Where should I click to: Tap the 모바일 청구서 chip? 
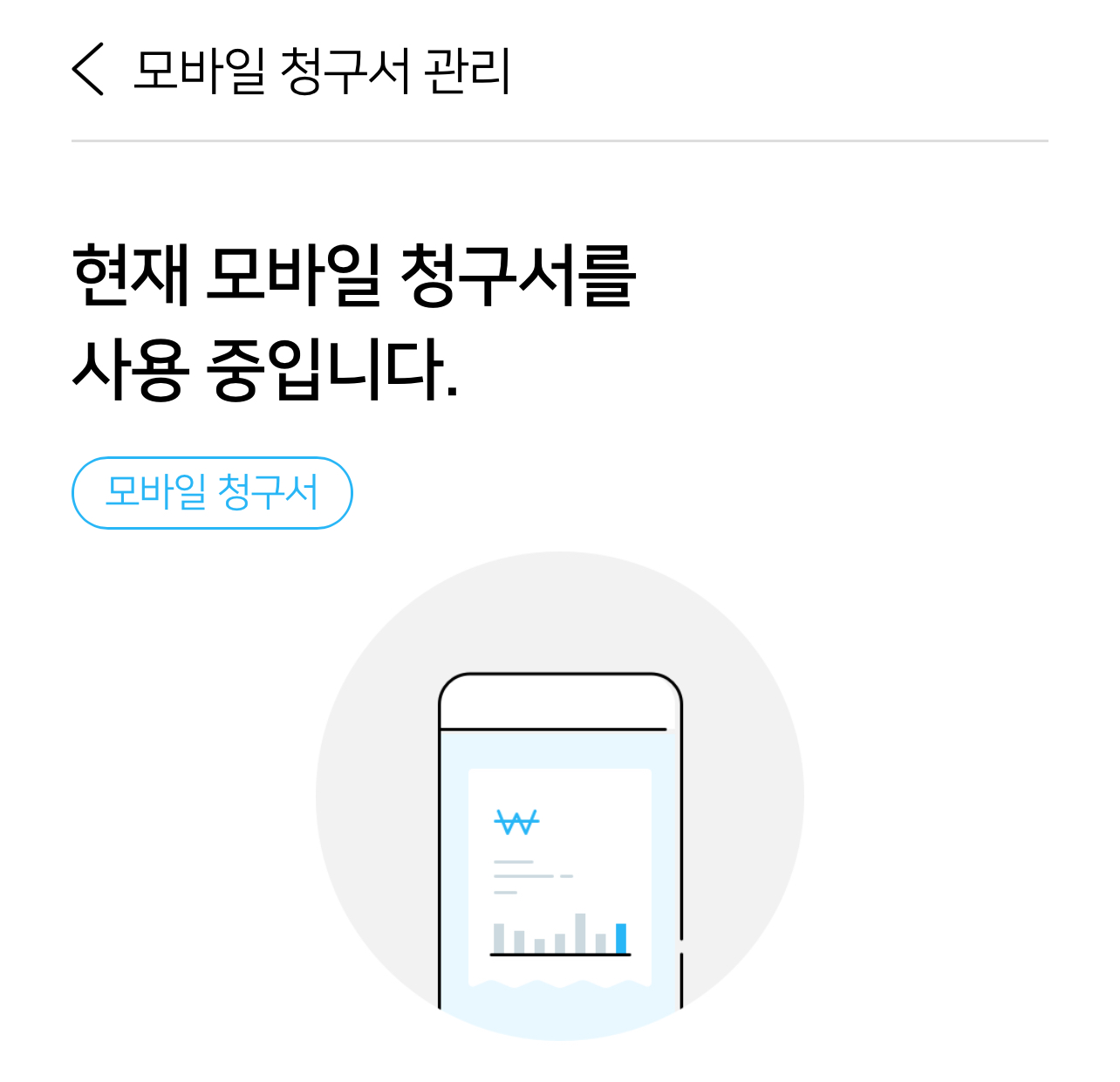[x=212, y=493]
